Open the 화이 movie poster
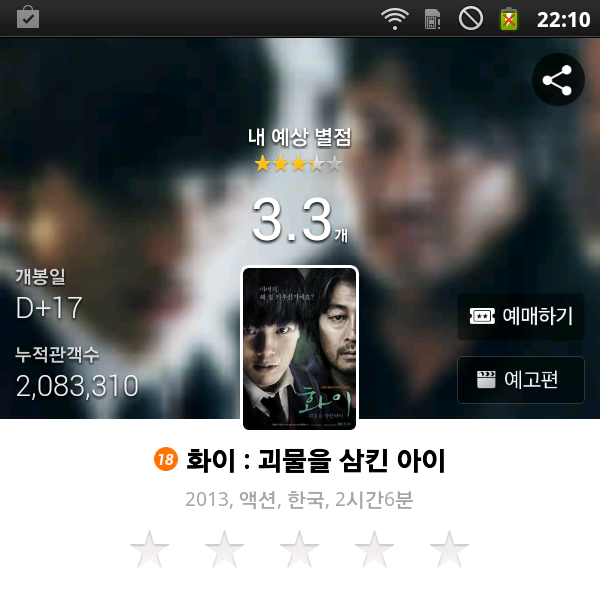600x600 pixels. click(300, 348)
